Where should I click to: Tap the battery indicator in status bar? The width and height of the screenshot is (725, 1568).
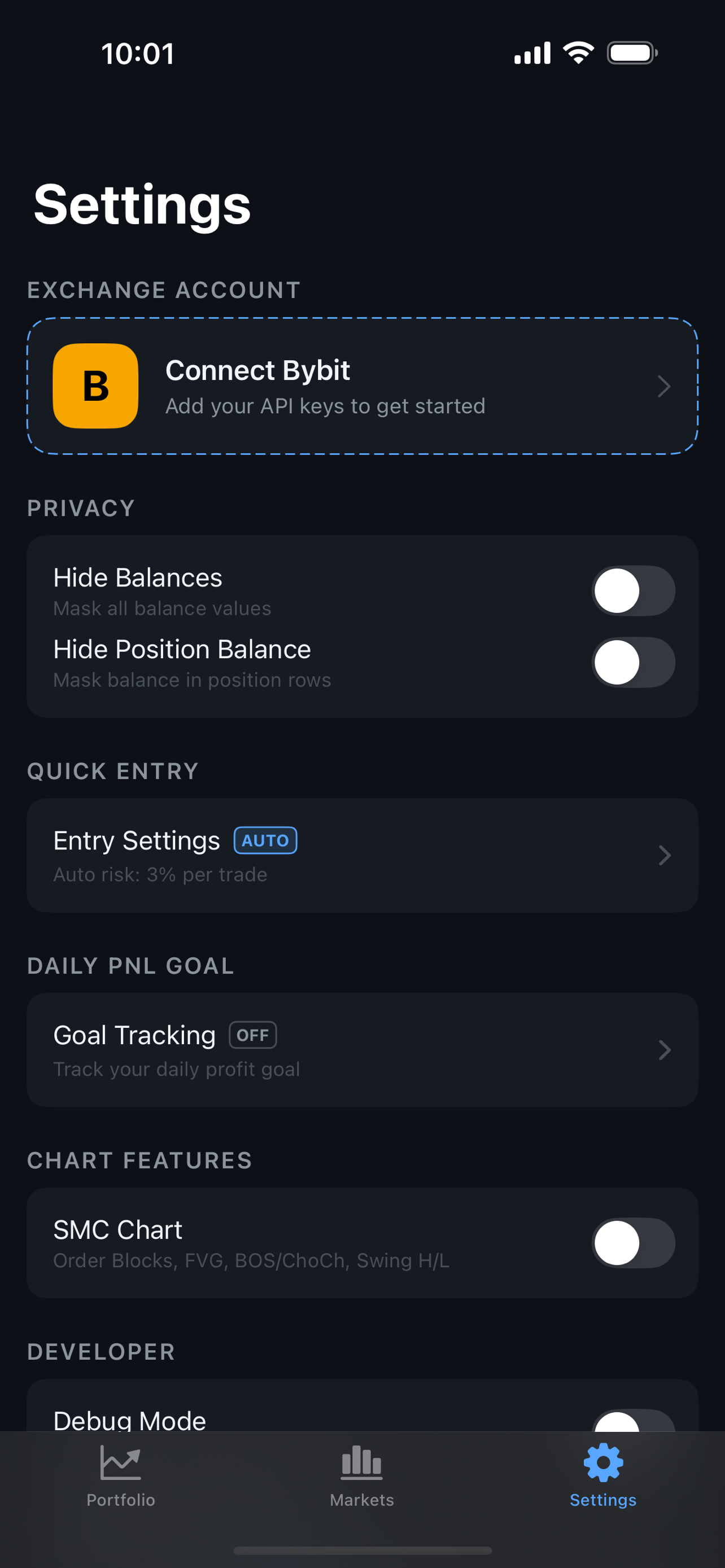[631, 52]
